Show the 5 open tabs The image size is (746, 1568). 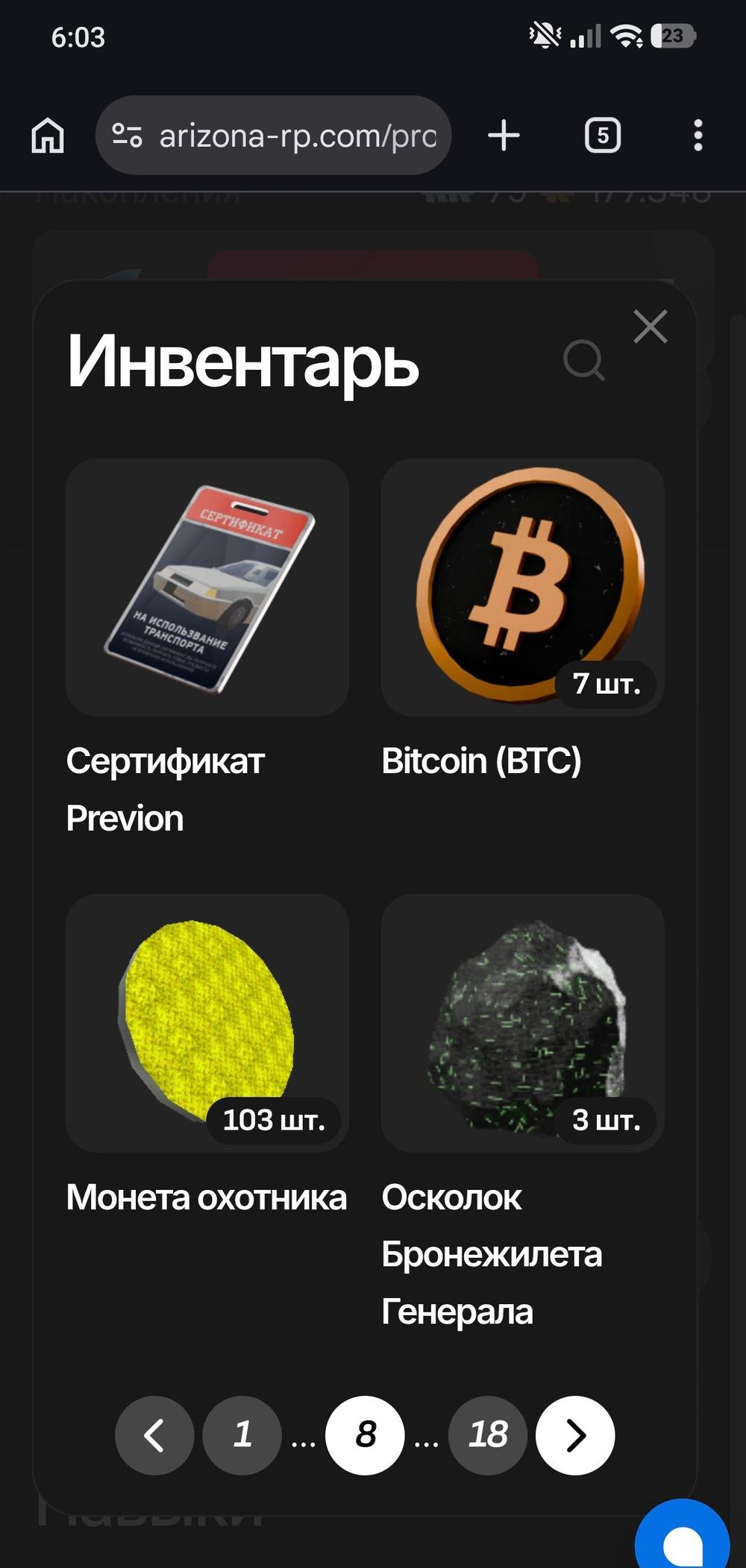click(x=602, y=136)
